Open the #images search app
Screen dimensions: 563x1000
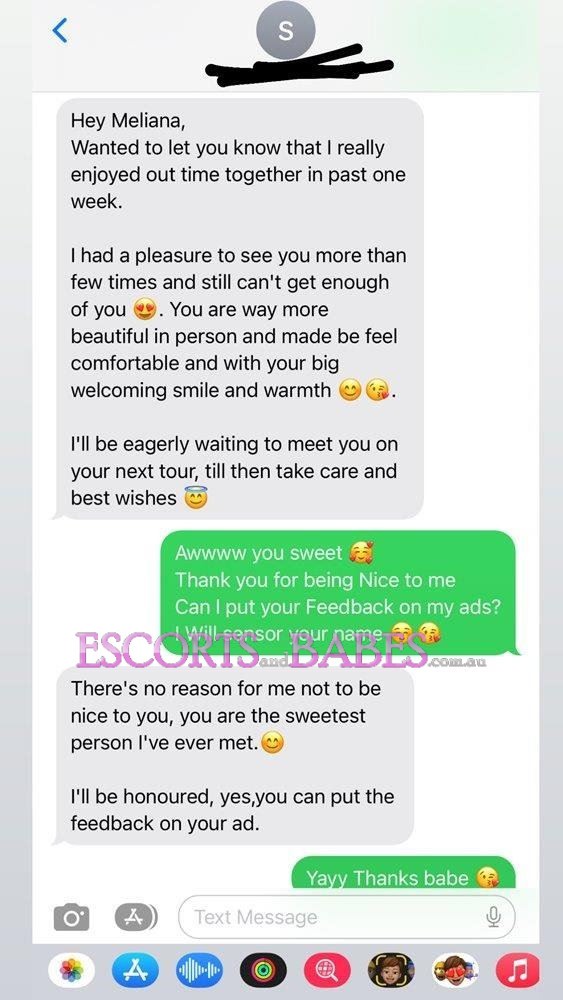327,971
